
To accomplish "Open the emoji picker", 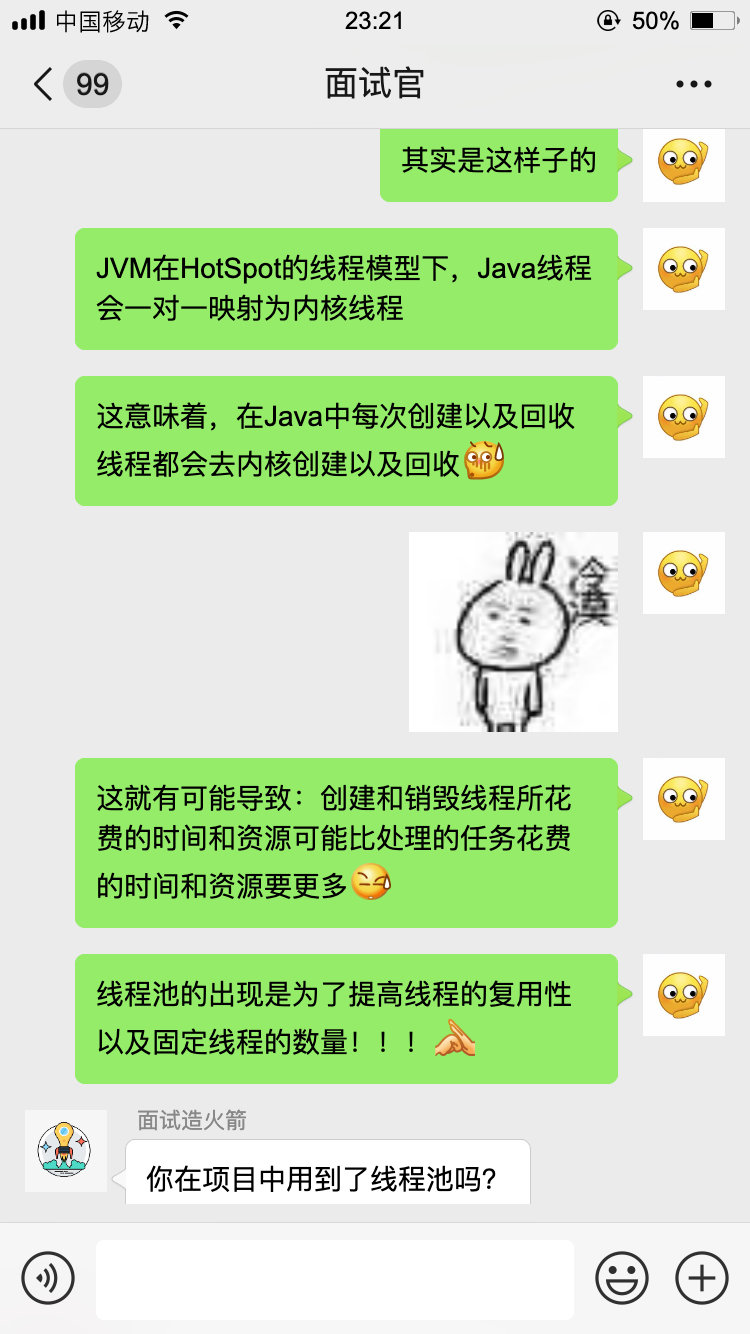I will point(622,1277).
